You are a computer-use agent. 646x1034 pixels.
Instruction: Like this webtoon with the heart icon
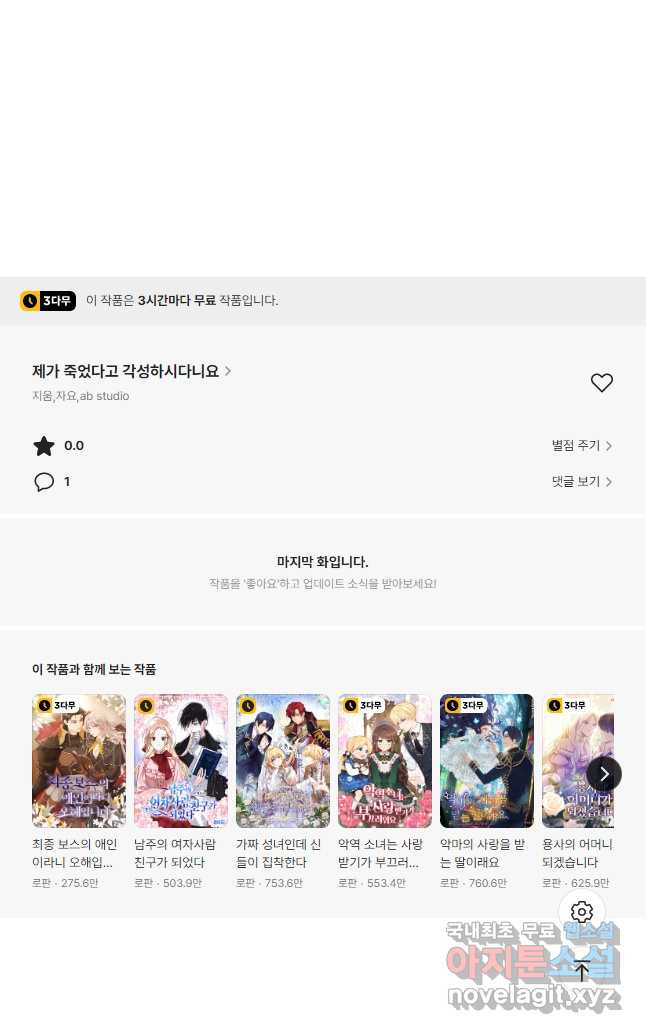pos(601,383)
